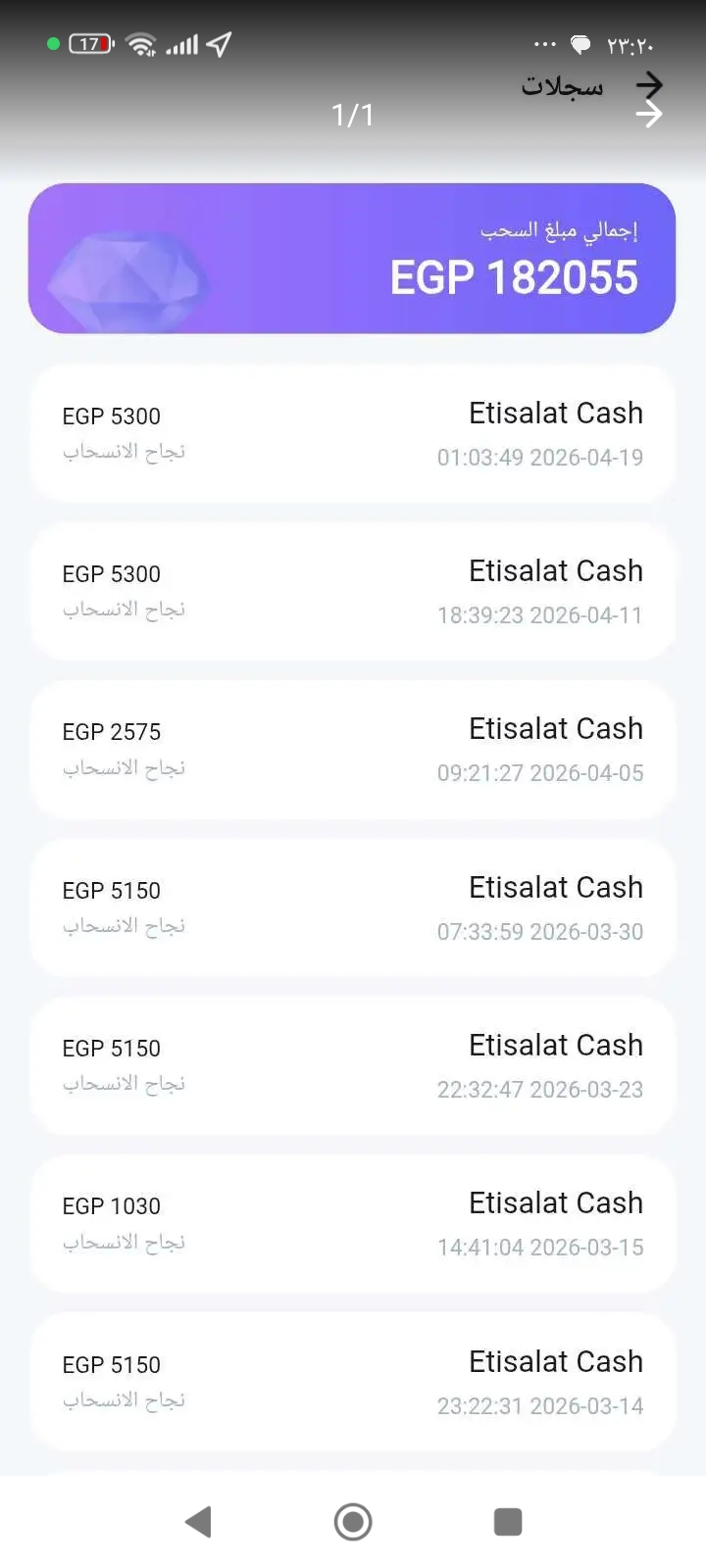This screenshot has width=706, height=1568.
Task: Tap the 1/1 page indicator
Action: [352, 115]
